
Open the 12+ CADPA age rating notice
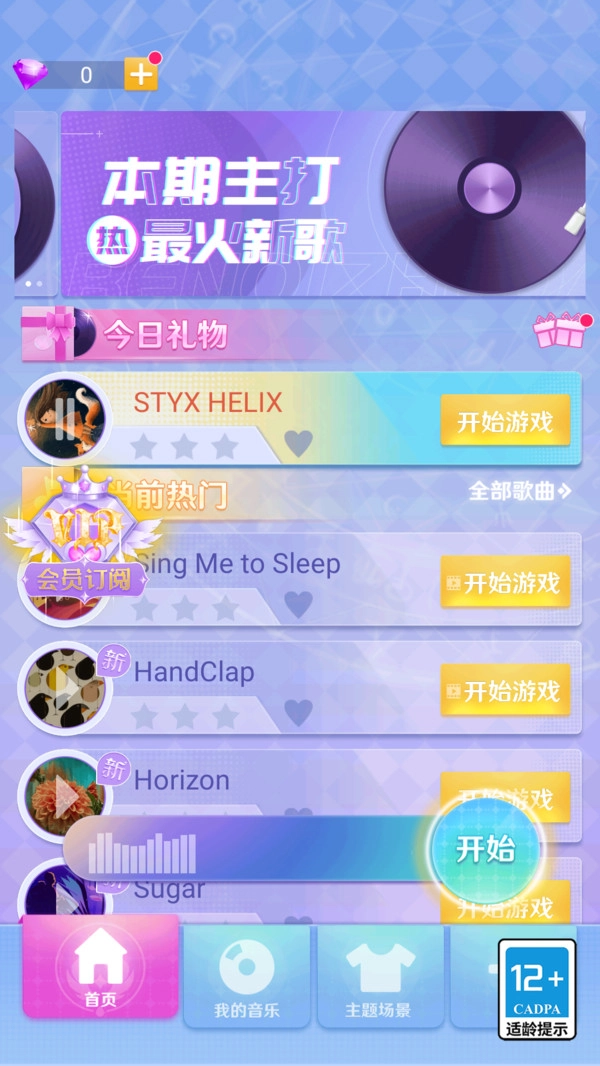537,988
